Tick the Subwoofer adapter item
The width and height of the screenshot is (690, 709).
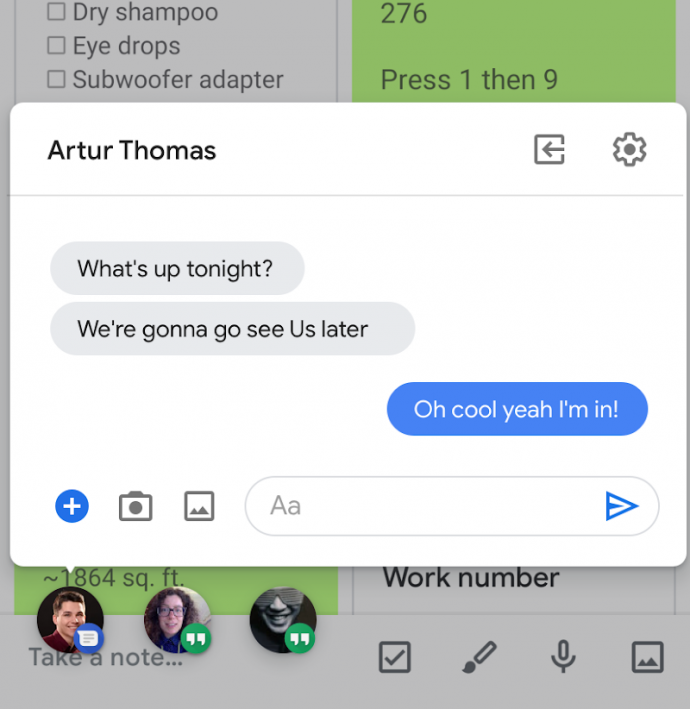[x=57, y=79]
